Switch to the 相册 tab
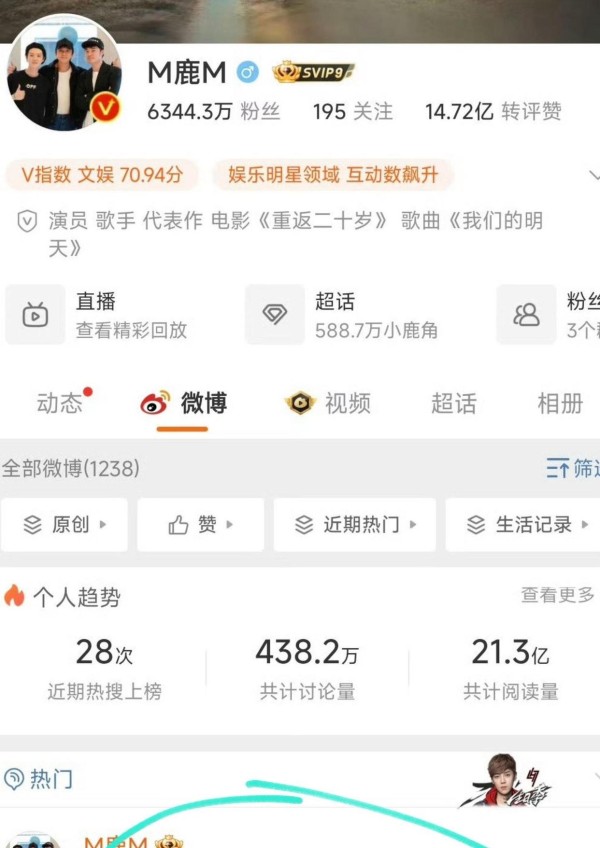Image resolution: width=600 pixels, height=848 pixels. click(x=560, y=403)
